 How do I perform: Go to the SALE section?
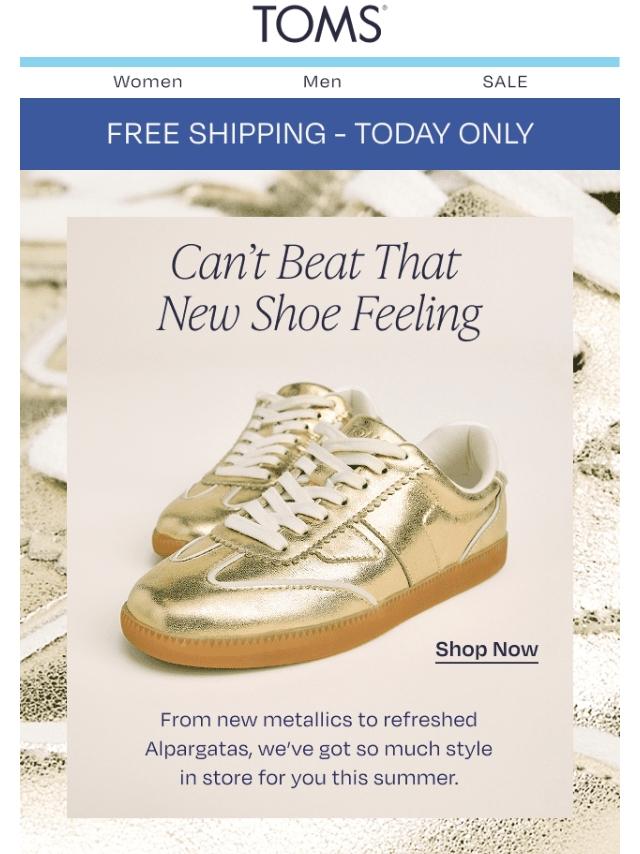tap(504, 82)
